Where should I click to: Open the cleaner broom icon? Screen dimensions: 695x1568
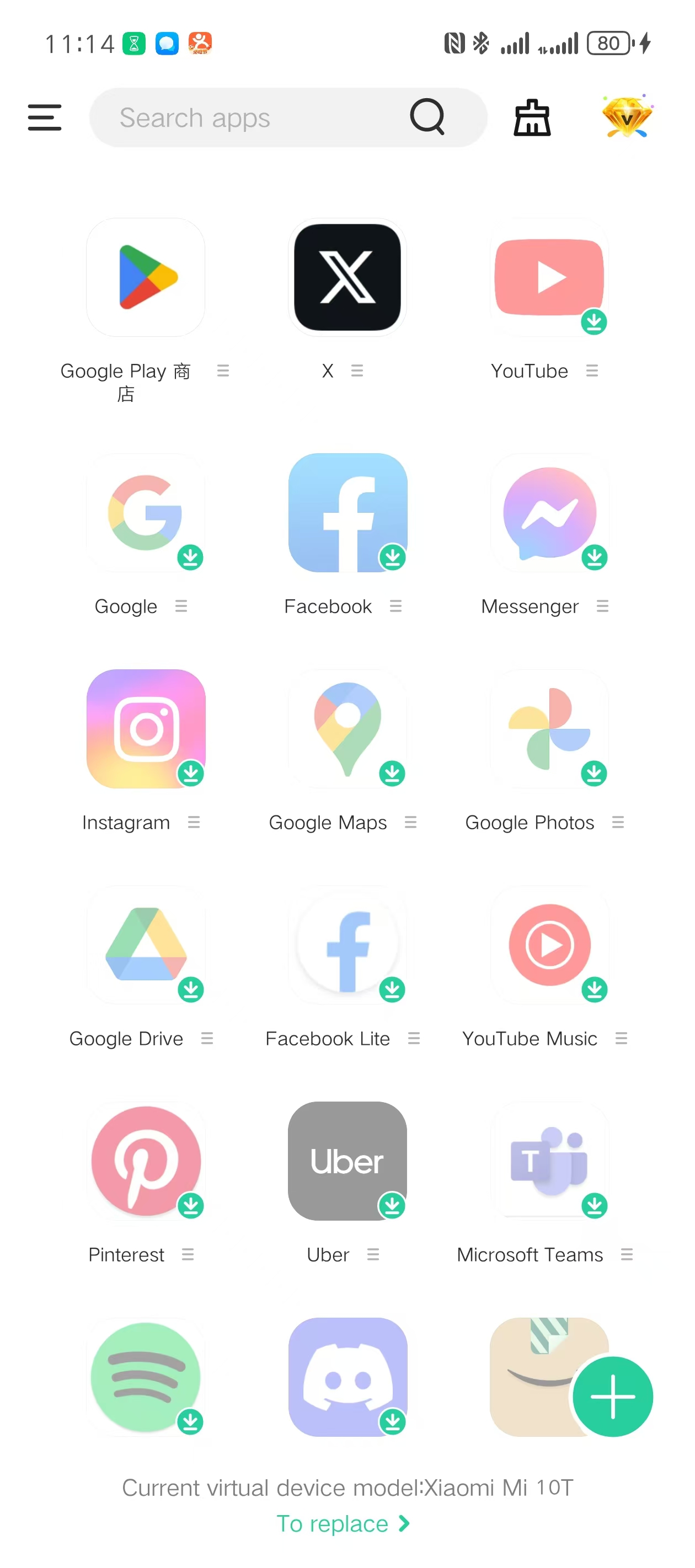pyautogui.click(x=532, y=117)
